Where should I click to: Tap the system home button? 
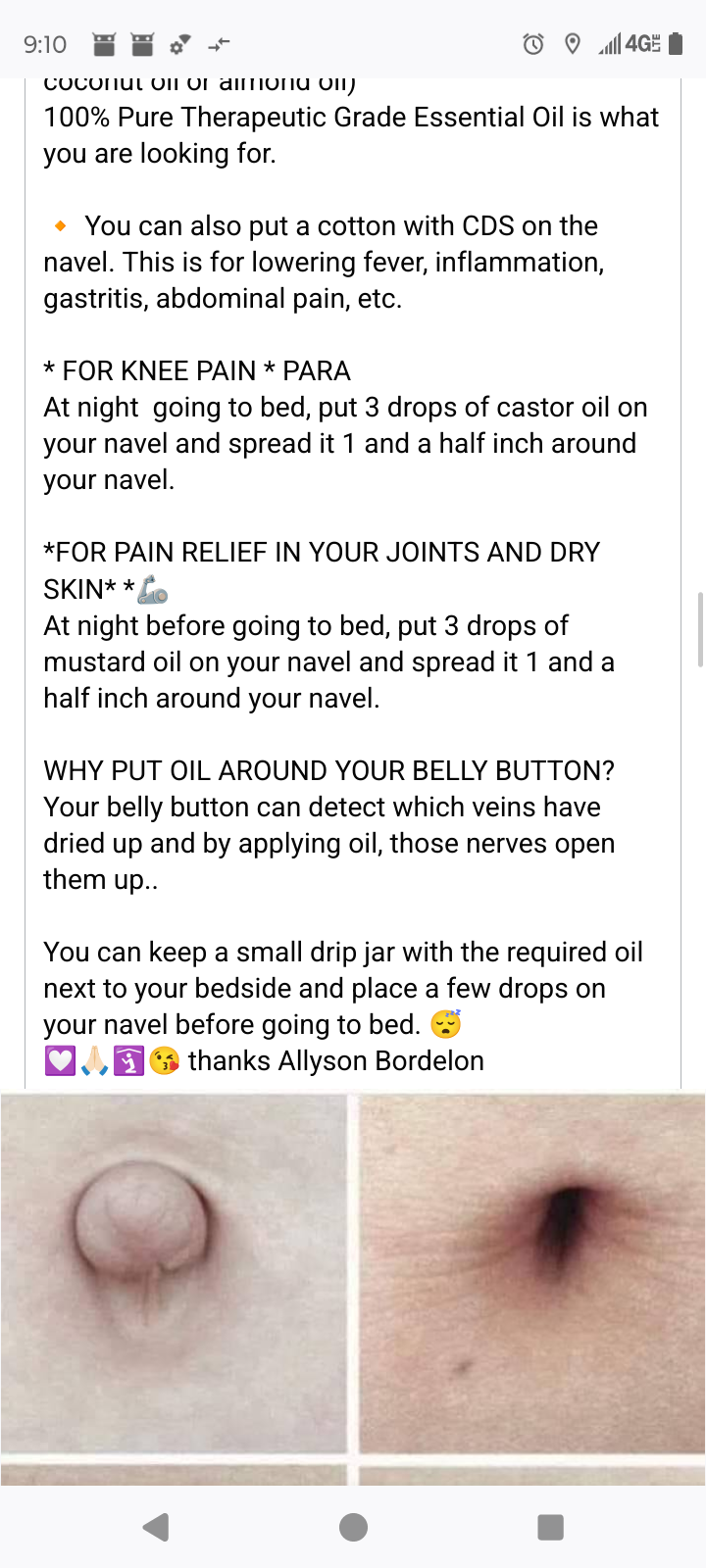point(353,1527)
